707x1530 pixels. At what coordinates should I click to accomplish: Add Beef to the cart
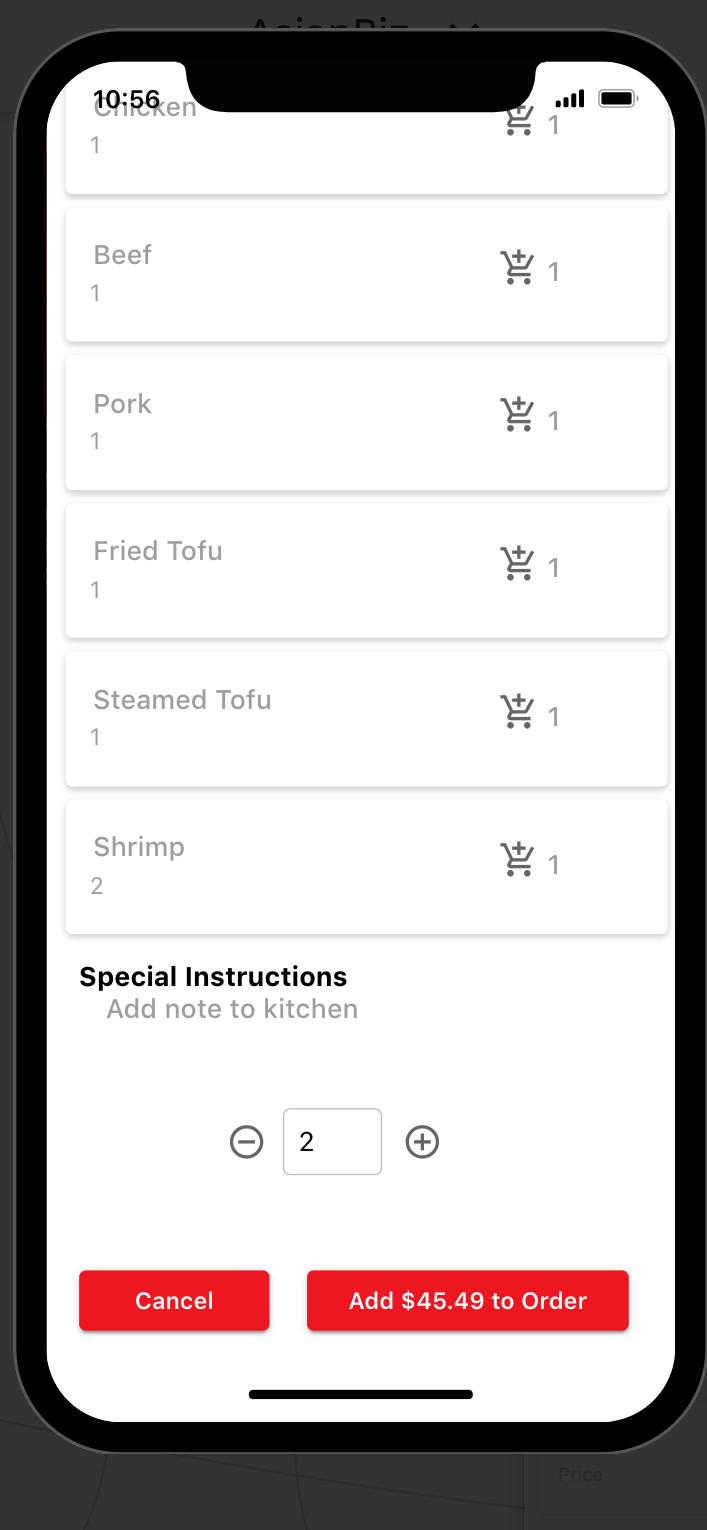point(518,269)
